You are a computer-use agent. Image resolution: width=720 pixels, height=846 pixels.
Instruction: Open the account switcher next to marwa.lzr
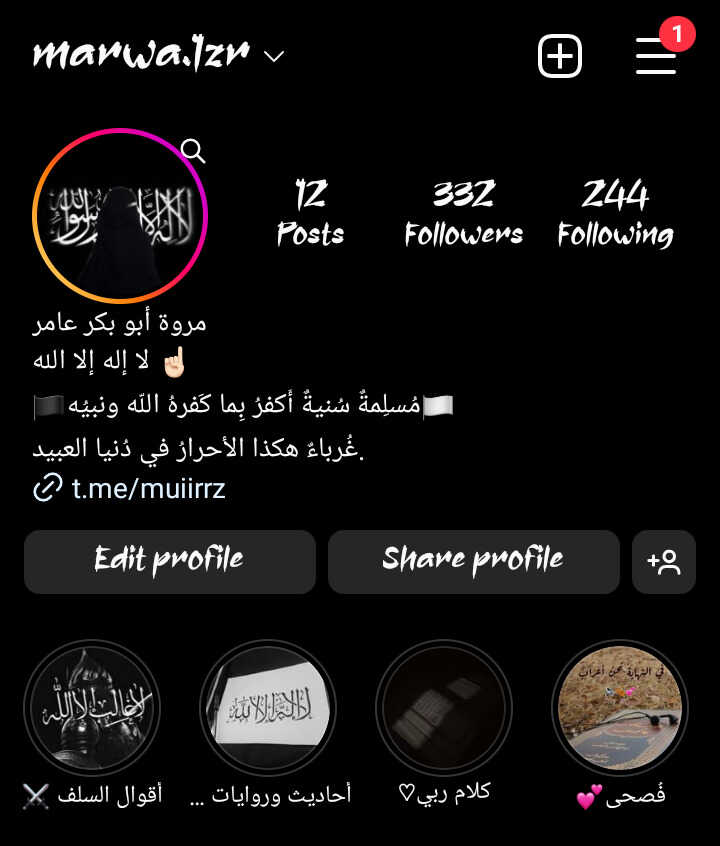[274, 57]
